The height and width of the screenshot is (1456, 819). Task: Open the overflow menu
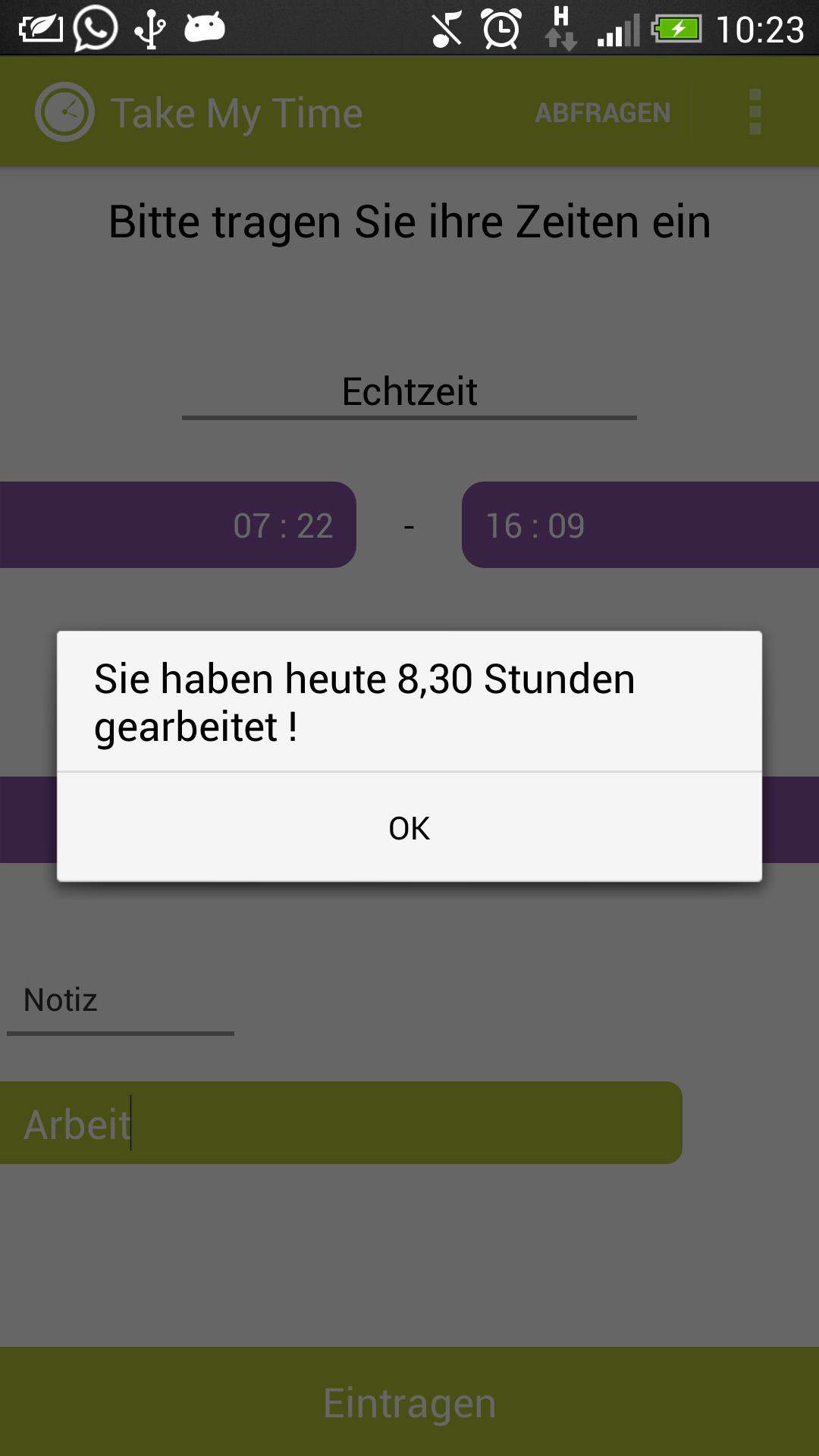coord(755,112)
